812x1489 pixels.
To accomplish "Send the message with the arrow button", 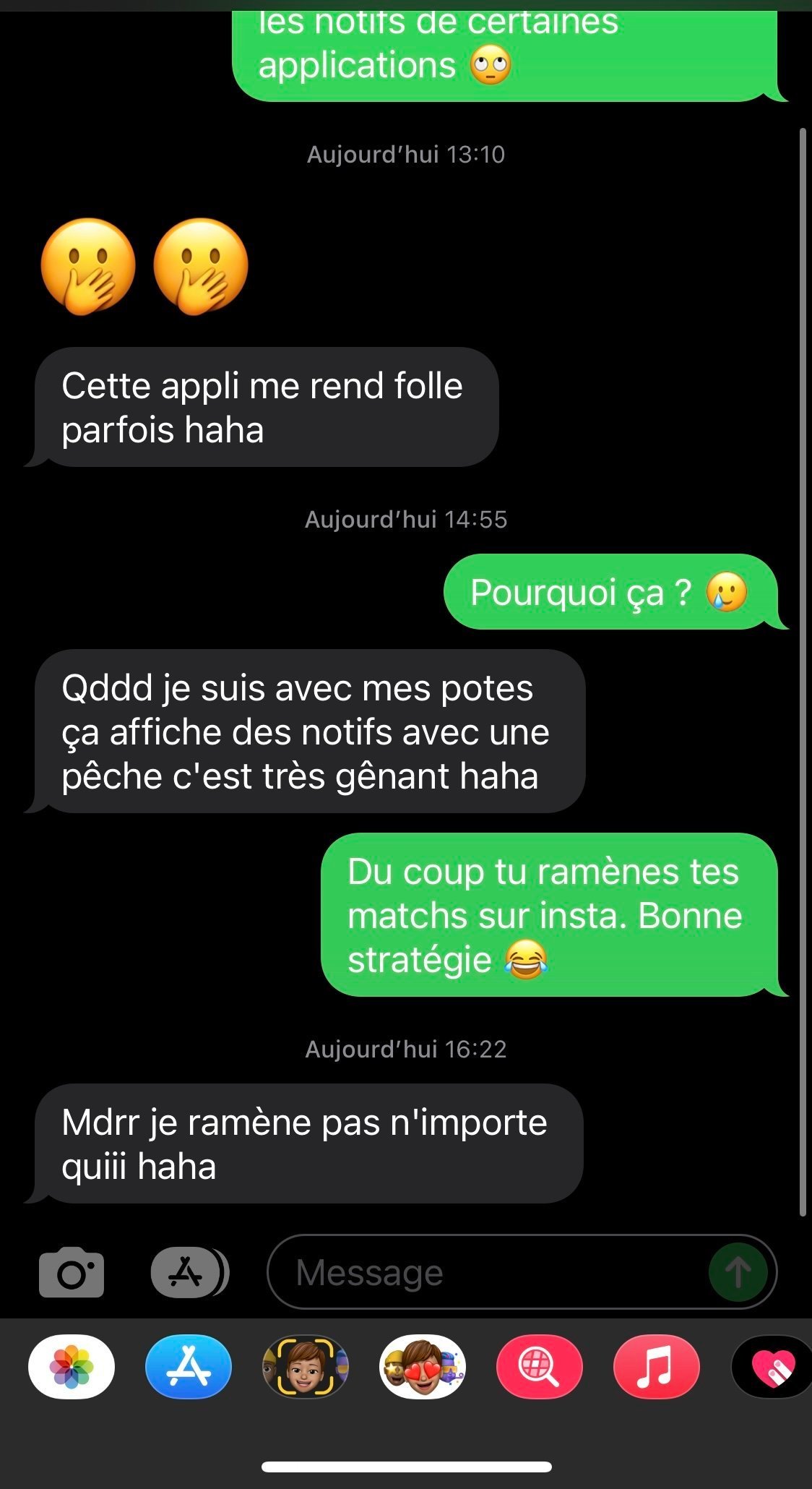I will coord(738,1273).
